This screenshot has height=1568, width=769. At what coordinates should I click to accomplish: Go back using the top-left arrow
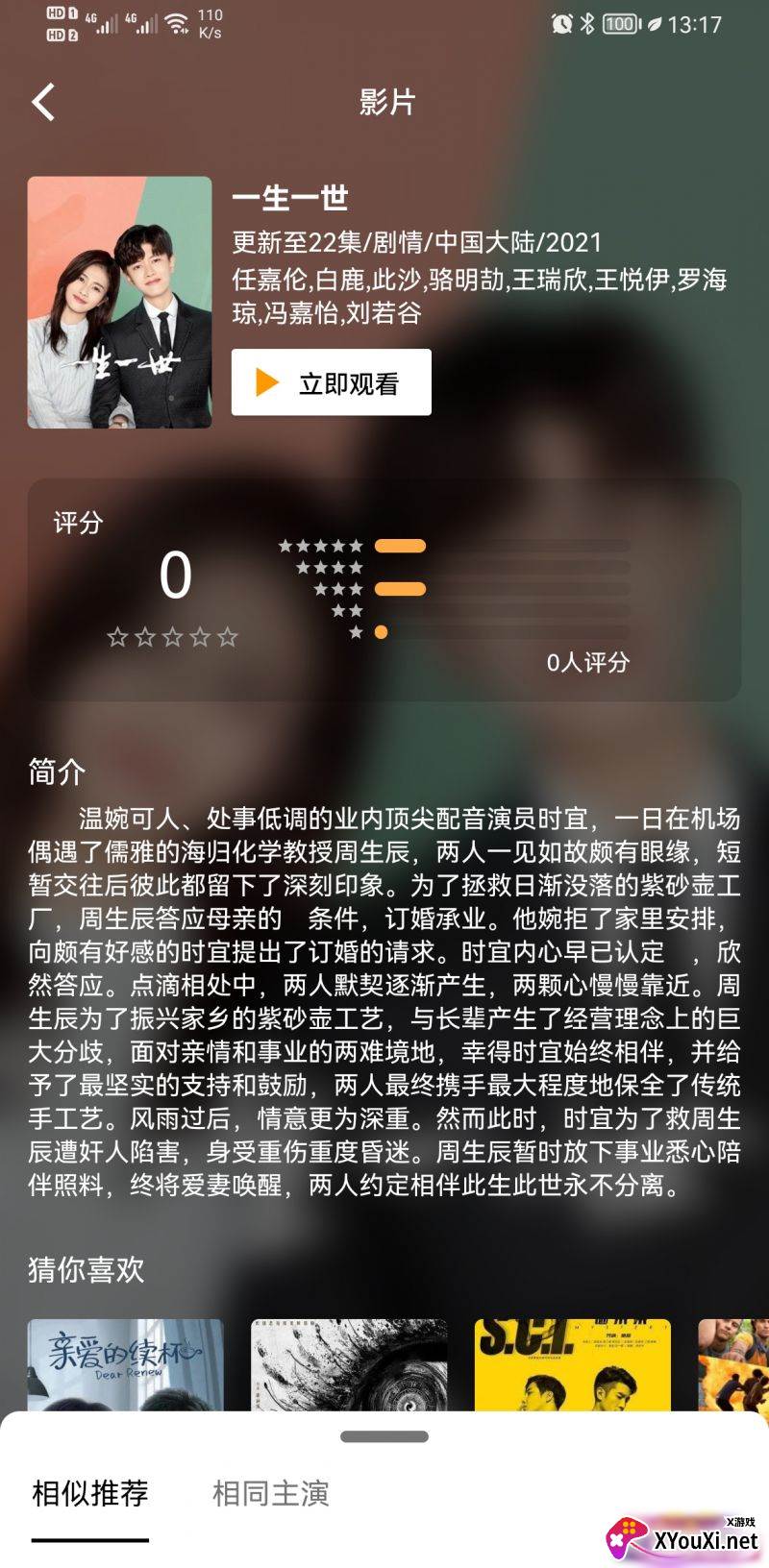tap(44, 102)
